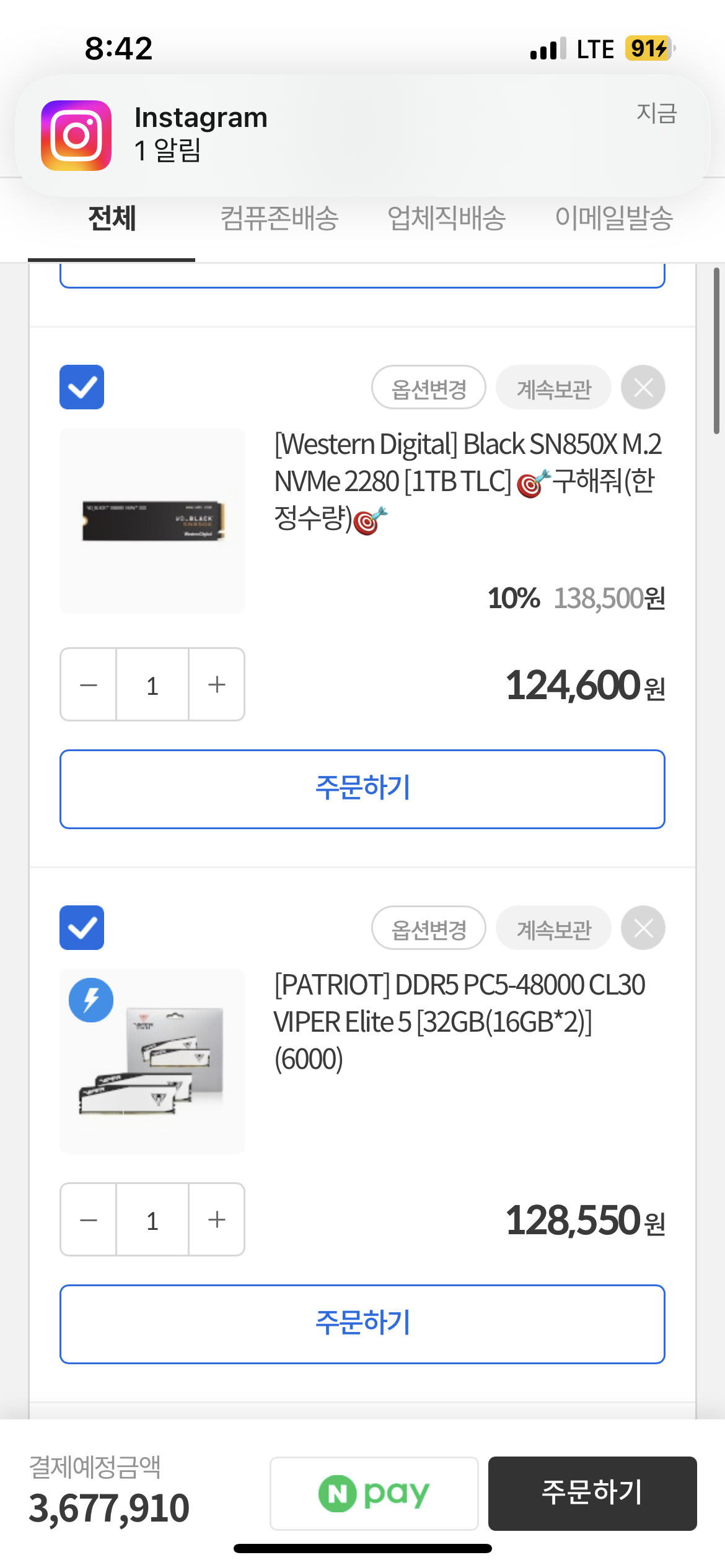The height and width of the screenshot is (1568, 725).
Task: Remove the PATRIOT DDR5 memory from cart
Action: pos(643,928)
